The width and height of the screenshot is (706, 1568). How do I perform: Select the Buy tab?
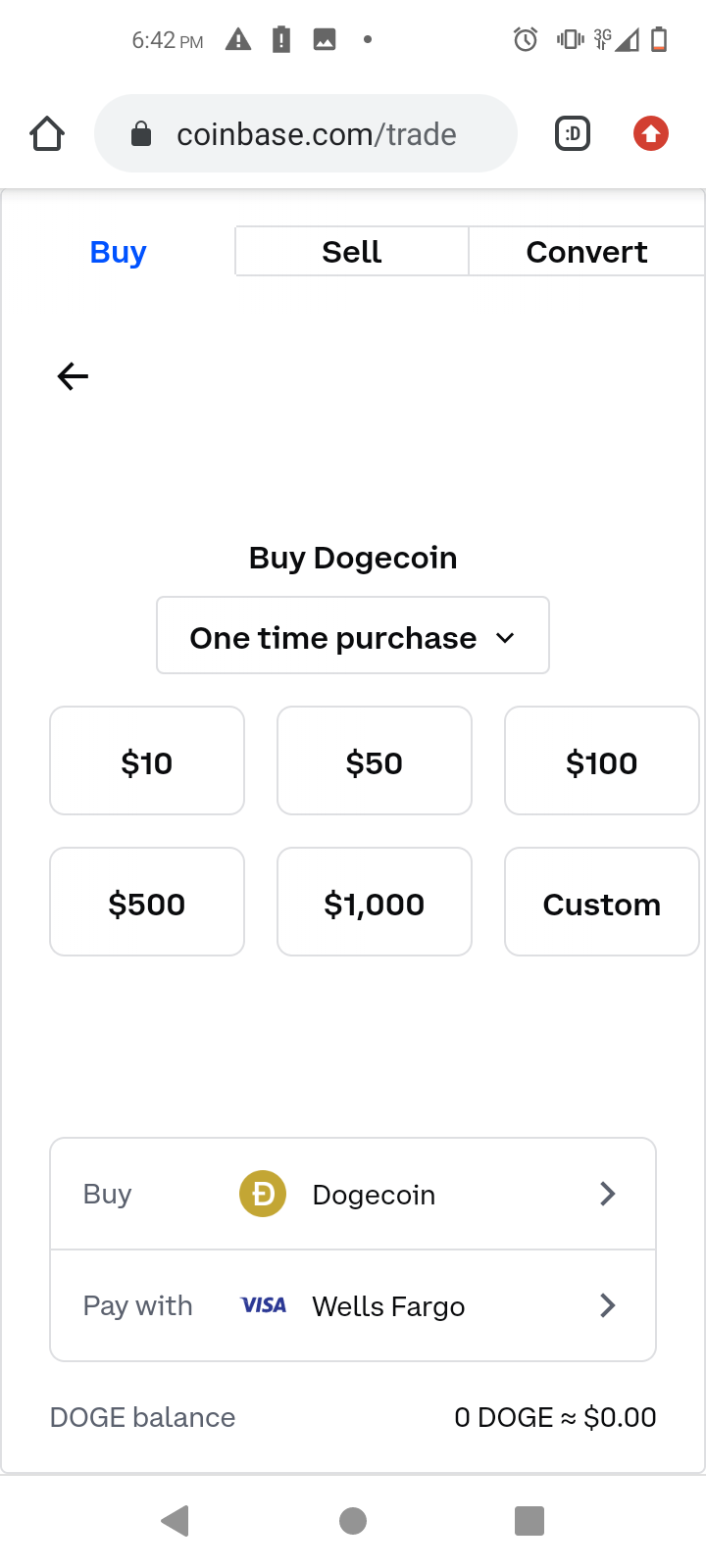pos(118,252)
